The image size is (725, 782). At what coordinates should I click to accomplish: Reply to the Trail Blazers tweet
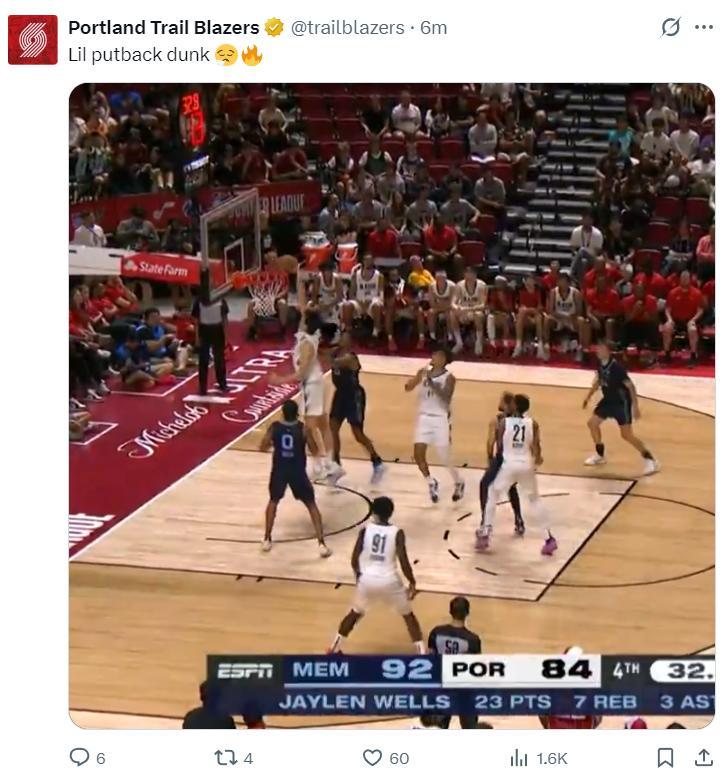point(80,758)
